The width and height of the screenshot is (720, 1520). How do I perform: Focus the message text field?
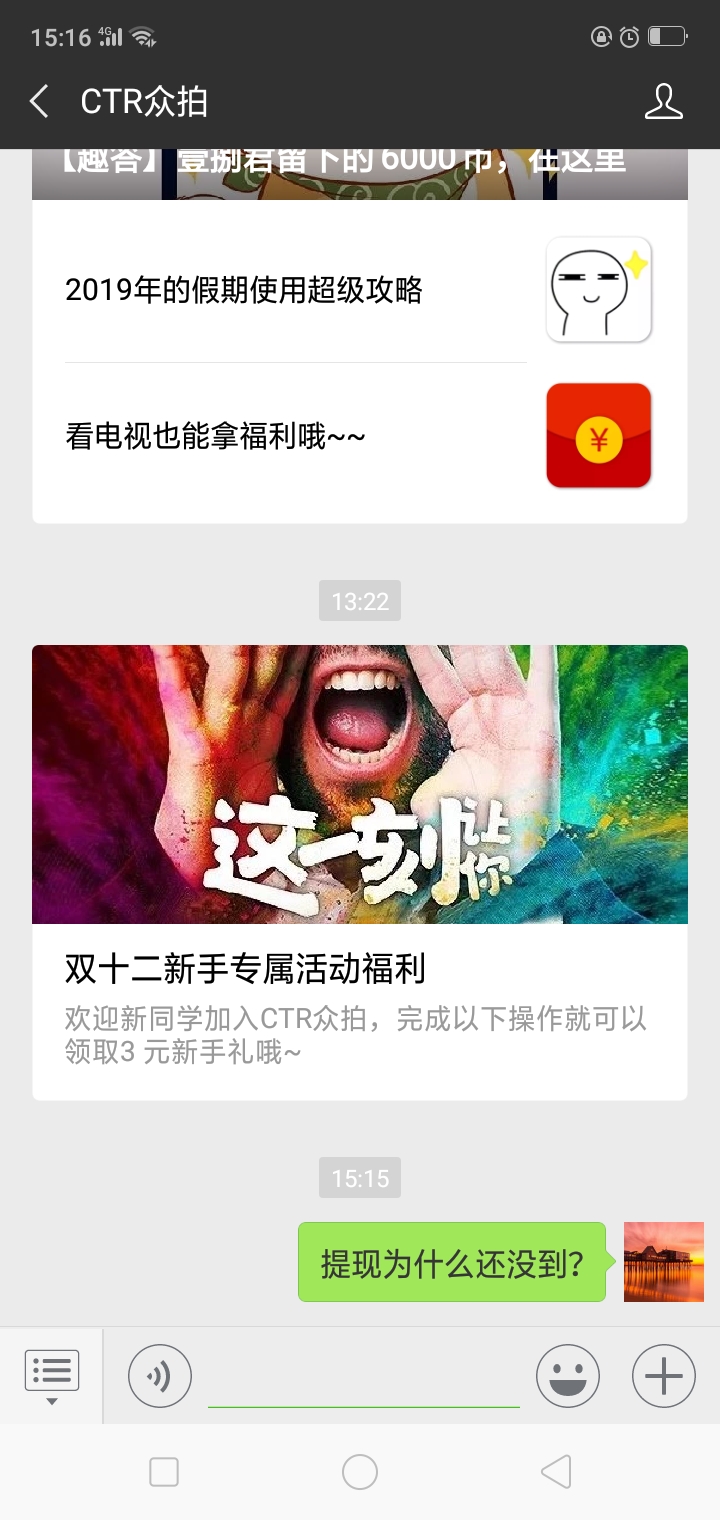(x=363, y=1378)
